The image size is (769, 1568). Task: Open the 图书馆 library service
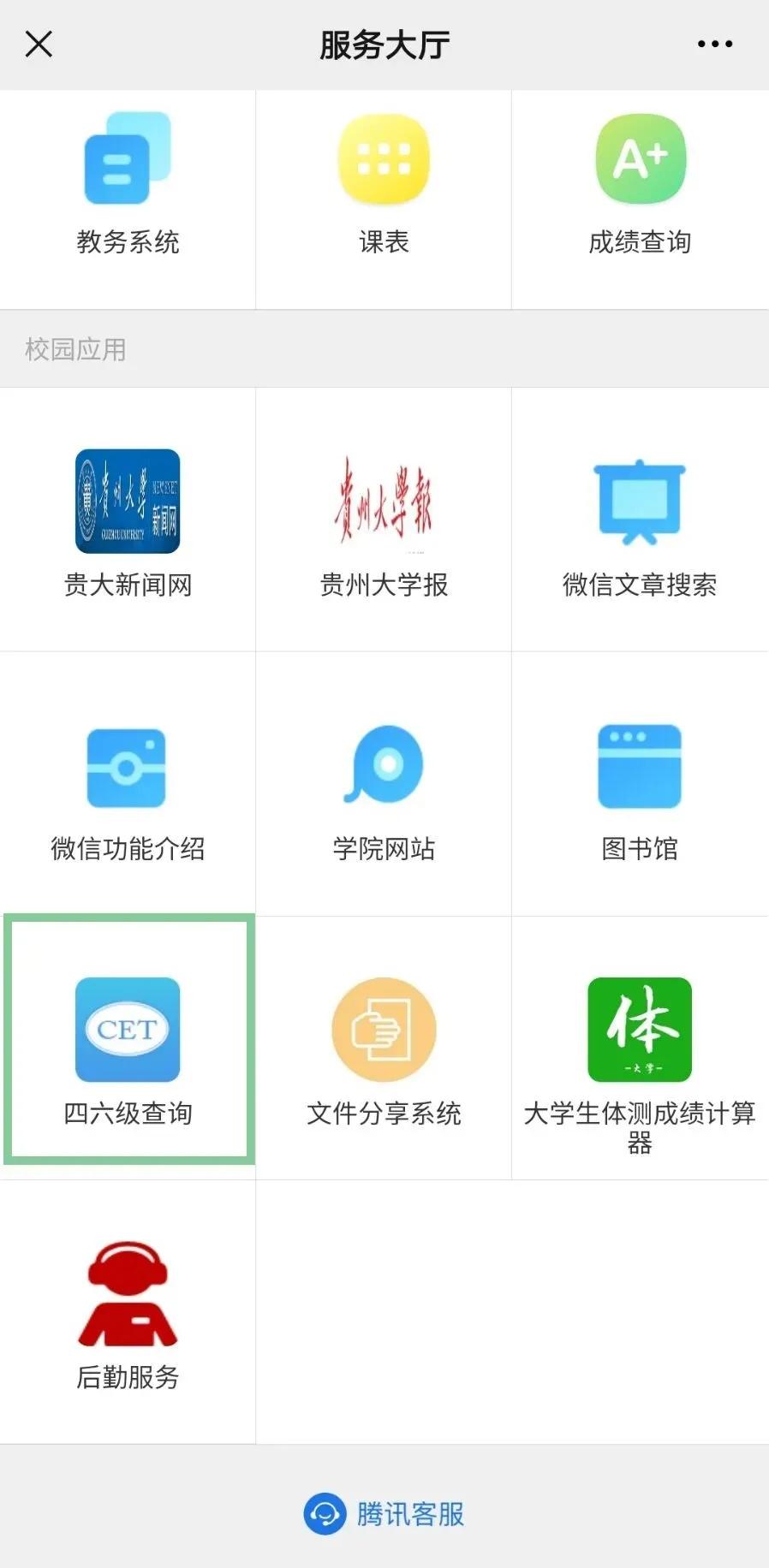click(641, 767)
